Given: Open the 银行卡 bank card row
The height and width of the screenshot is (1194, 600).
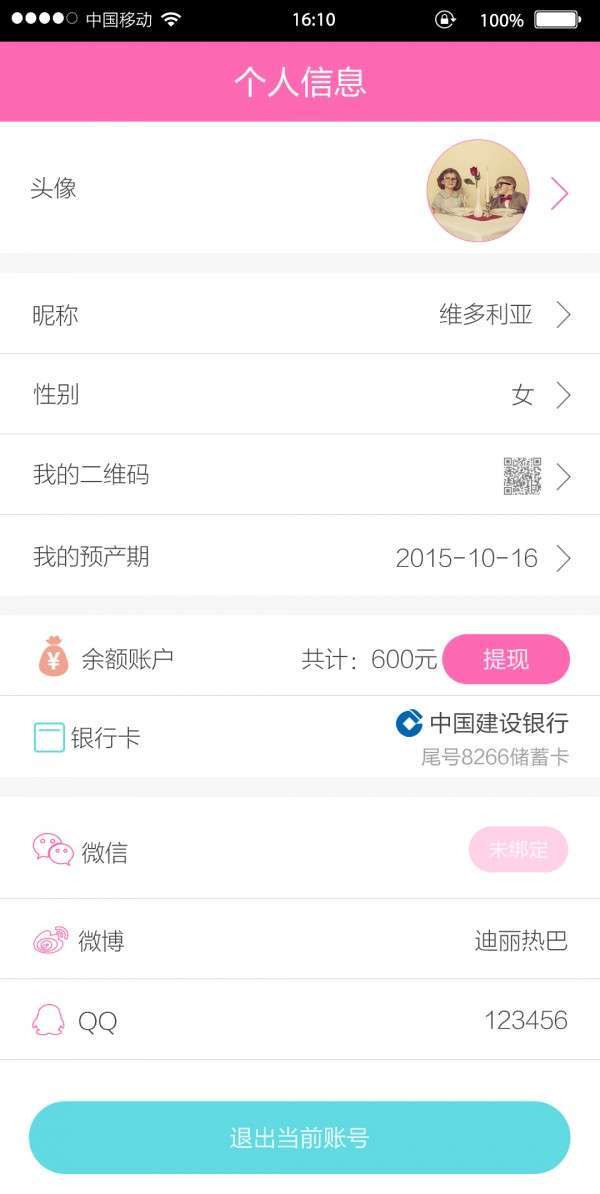Looking at the screenshot, I should tap(300, 738).
